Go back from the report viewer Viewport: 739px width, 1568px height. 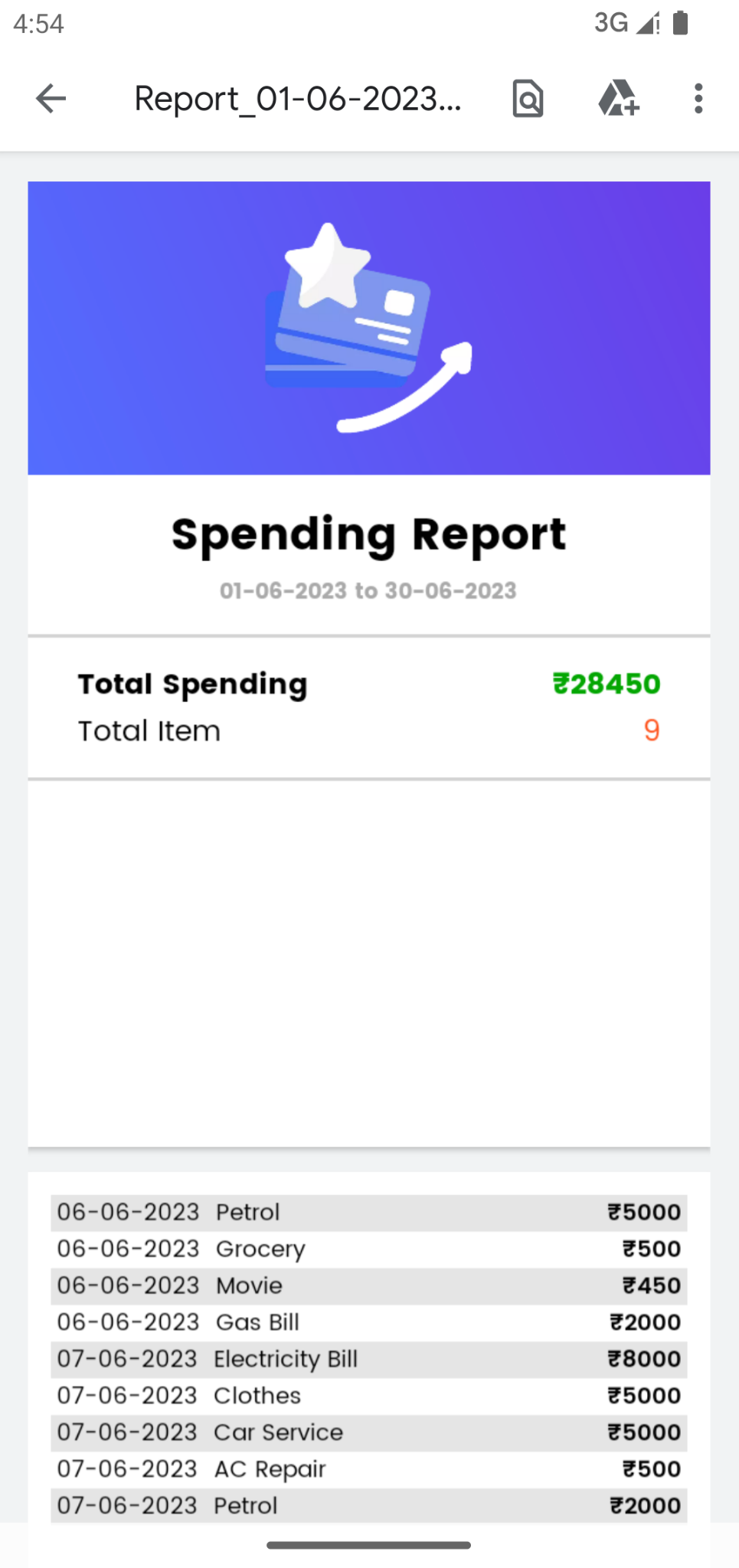tap(51, 99)
